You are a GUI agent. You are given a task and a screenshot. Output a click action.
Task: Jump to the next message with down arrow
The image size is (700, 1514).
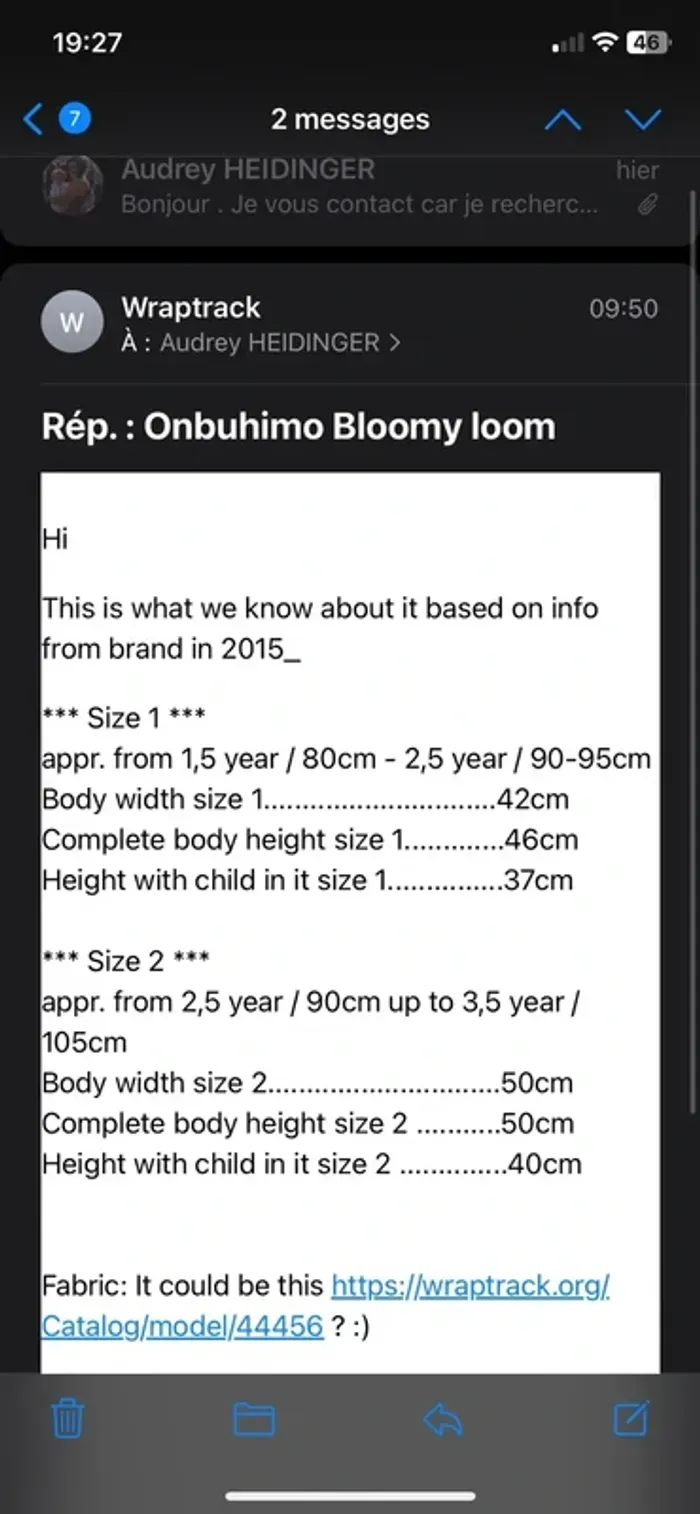click(x=642, y=120)
